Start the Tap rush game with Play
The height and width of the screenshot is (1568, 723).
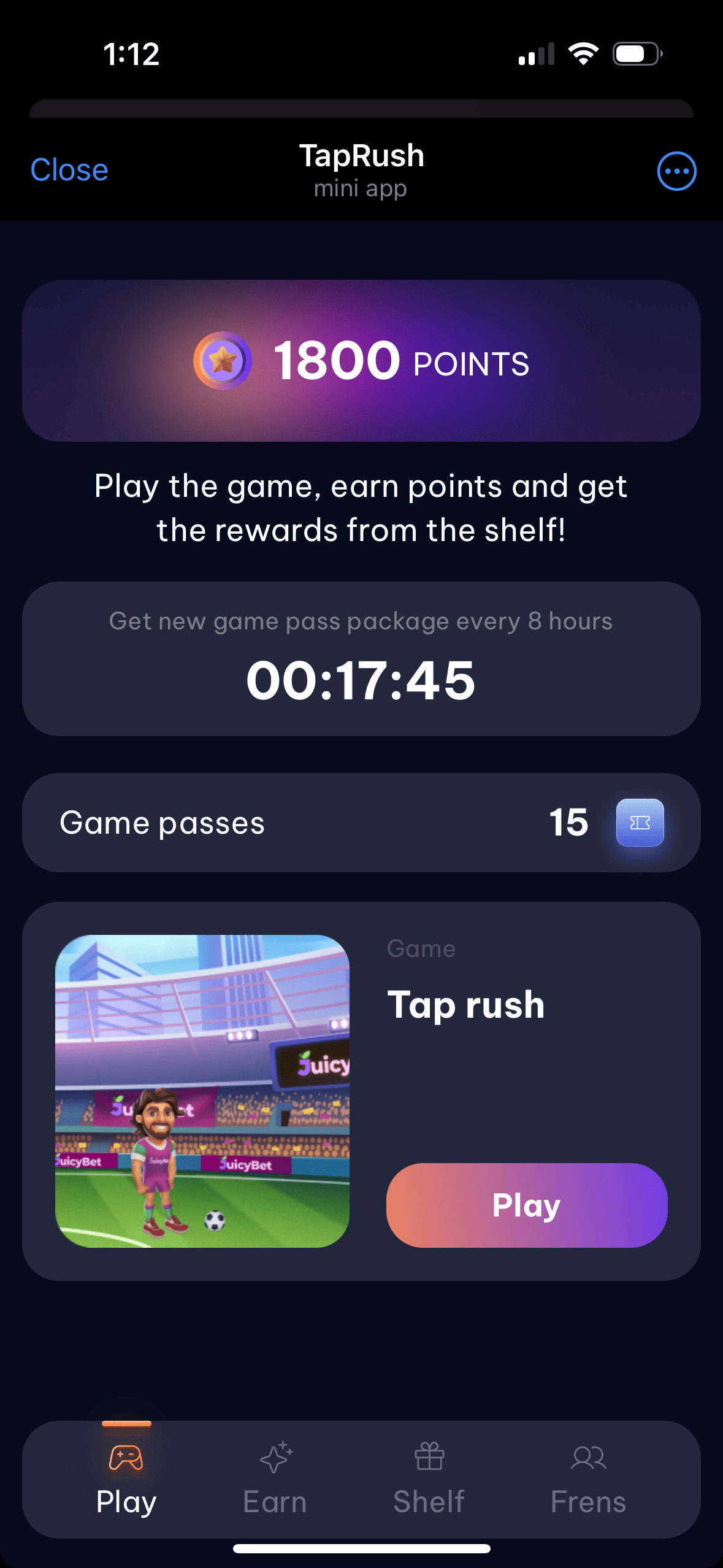point(526,1205)
